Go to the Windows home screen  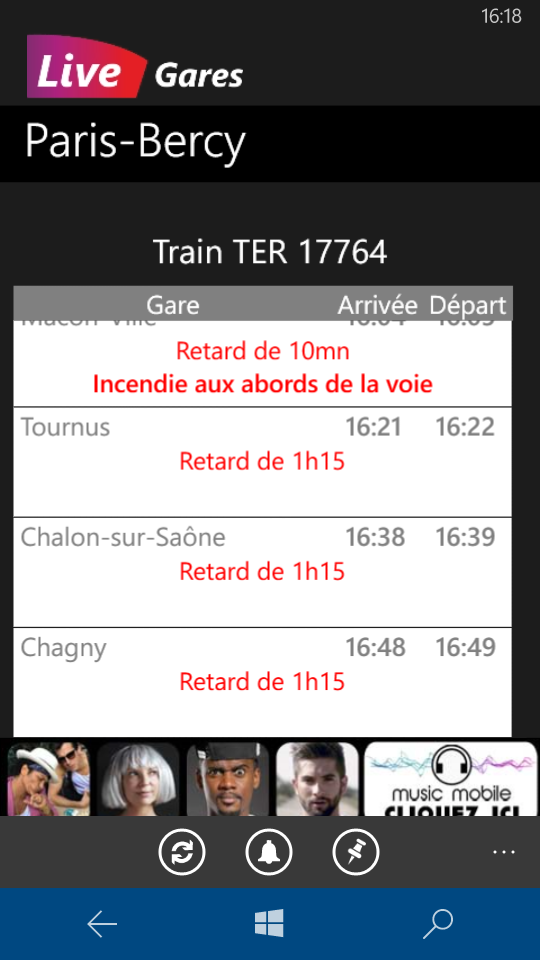(269, 923)
